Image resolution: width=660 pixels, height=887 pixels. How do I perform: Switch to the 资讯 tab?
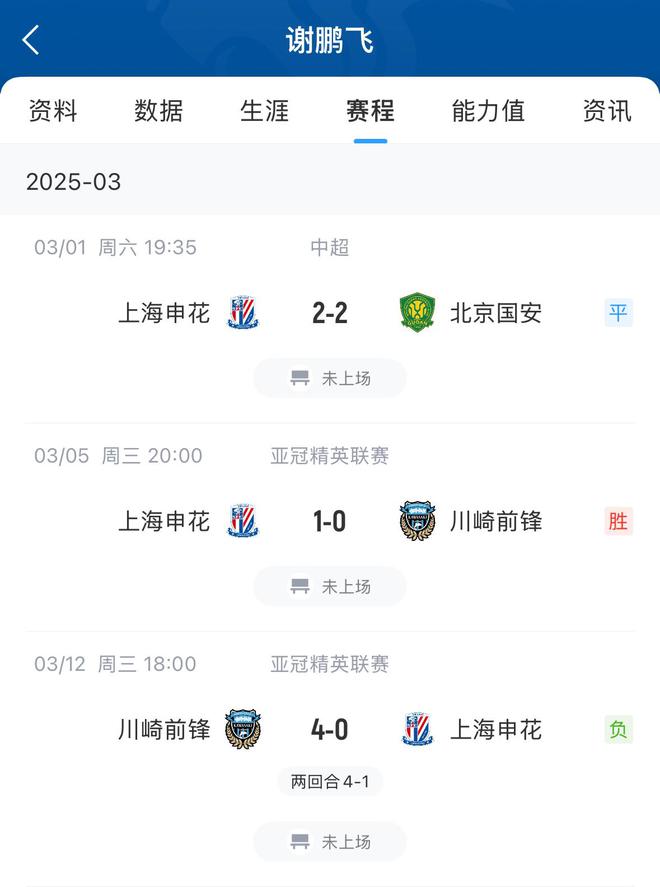[607, 111]
